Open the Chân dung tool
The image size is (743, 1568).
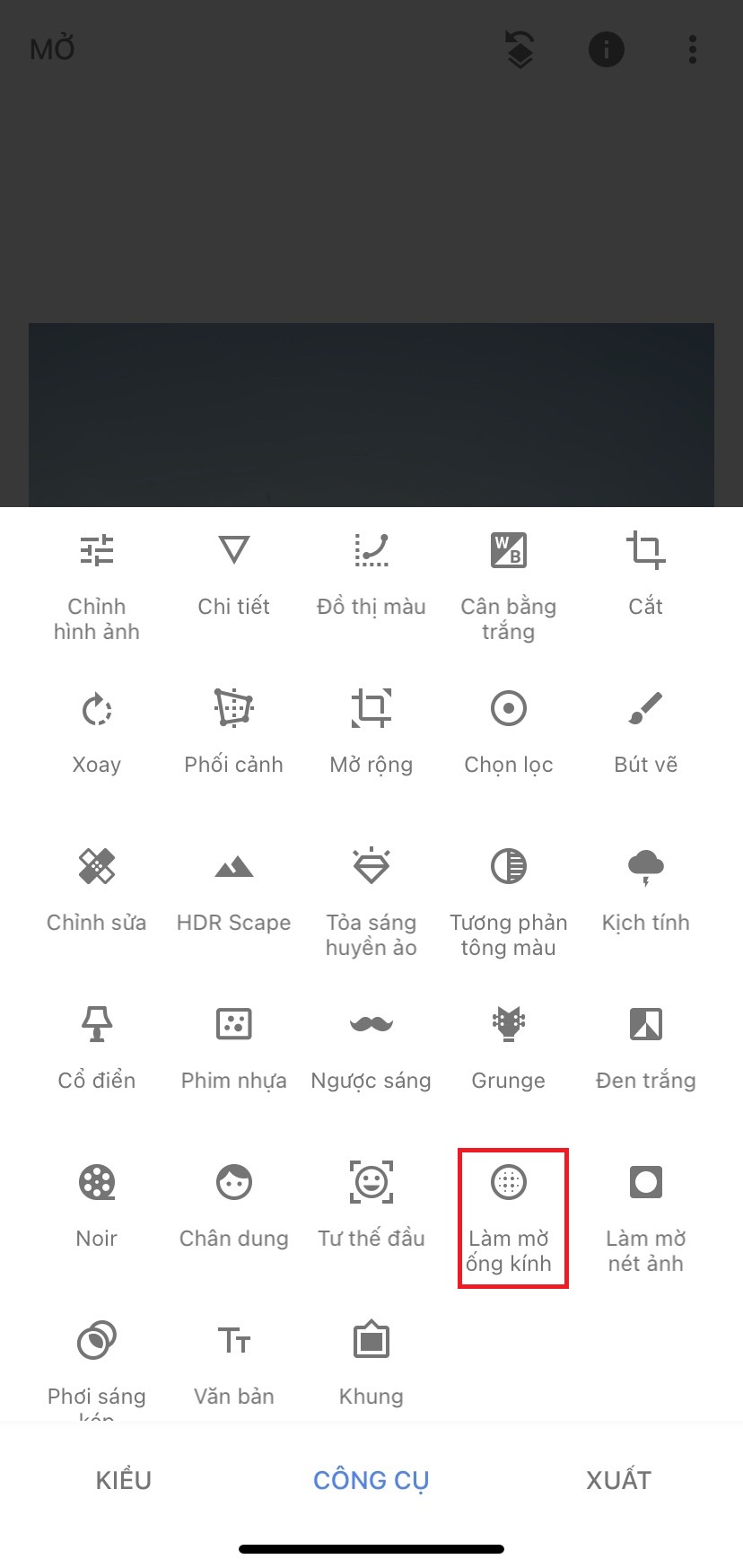[234, 1206]
